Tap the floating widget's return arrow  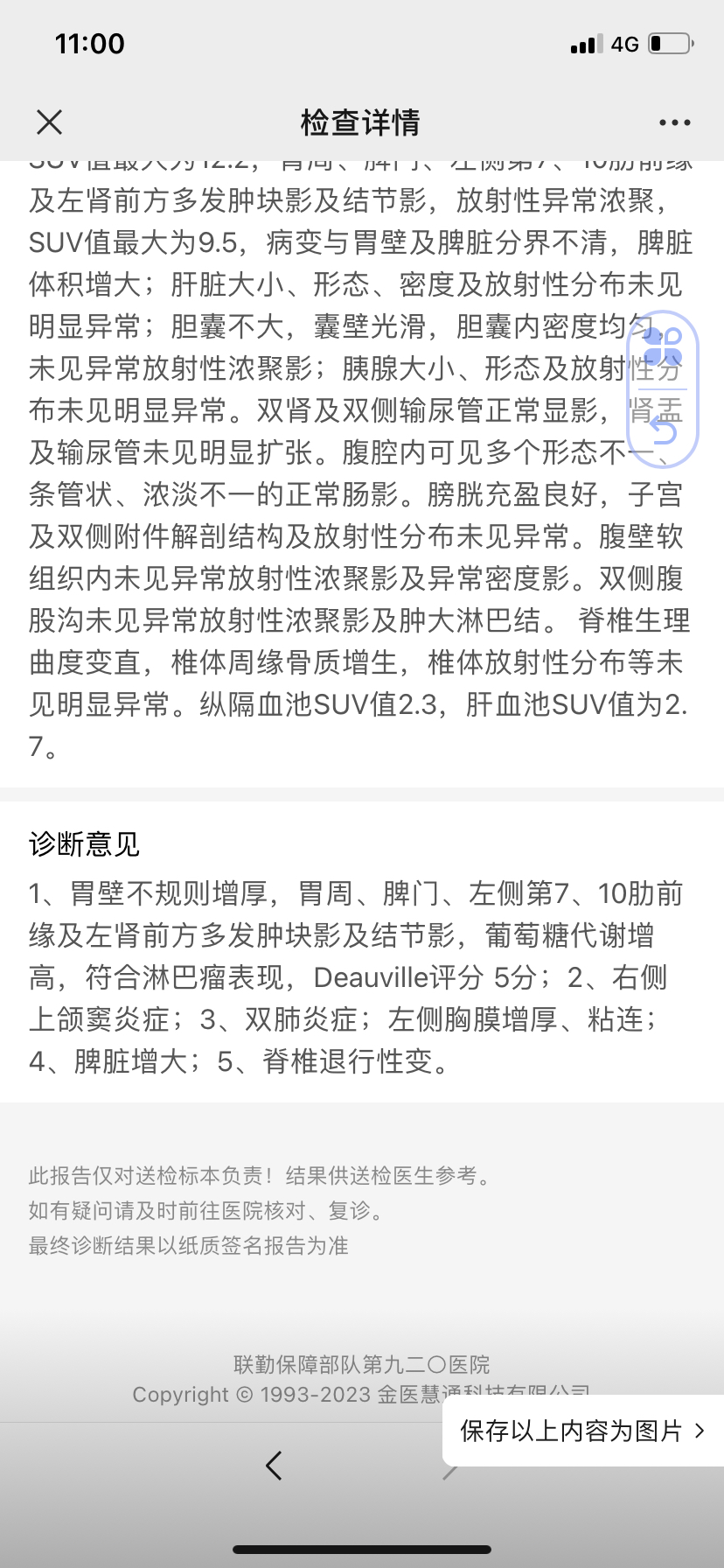pyautogui.click(x=664, y=429)
